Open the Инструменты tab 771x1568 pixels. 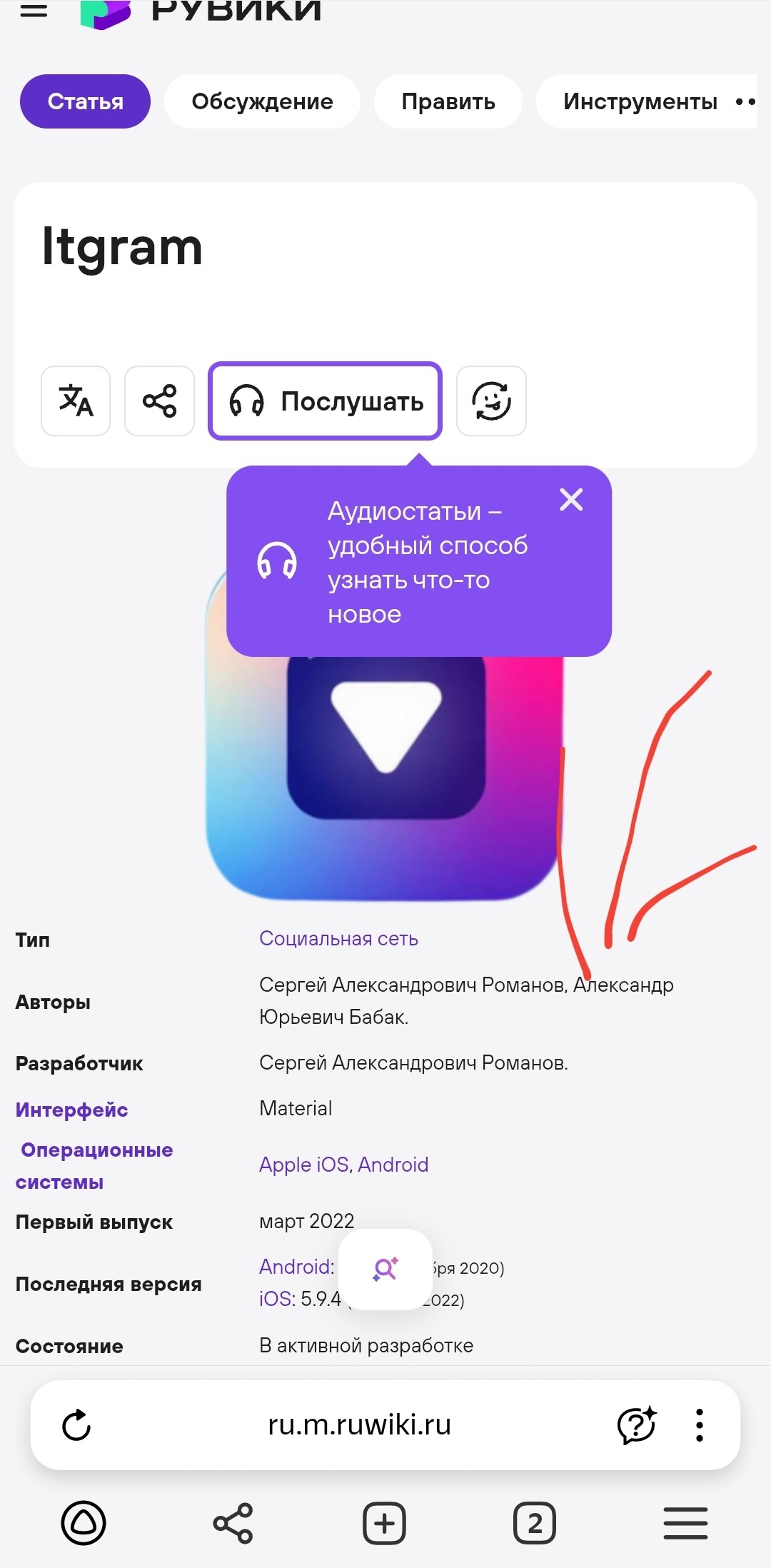click(640, 101)
